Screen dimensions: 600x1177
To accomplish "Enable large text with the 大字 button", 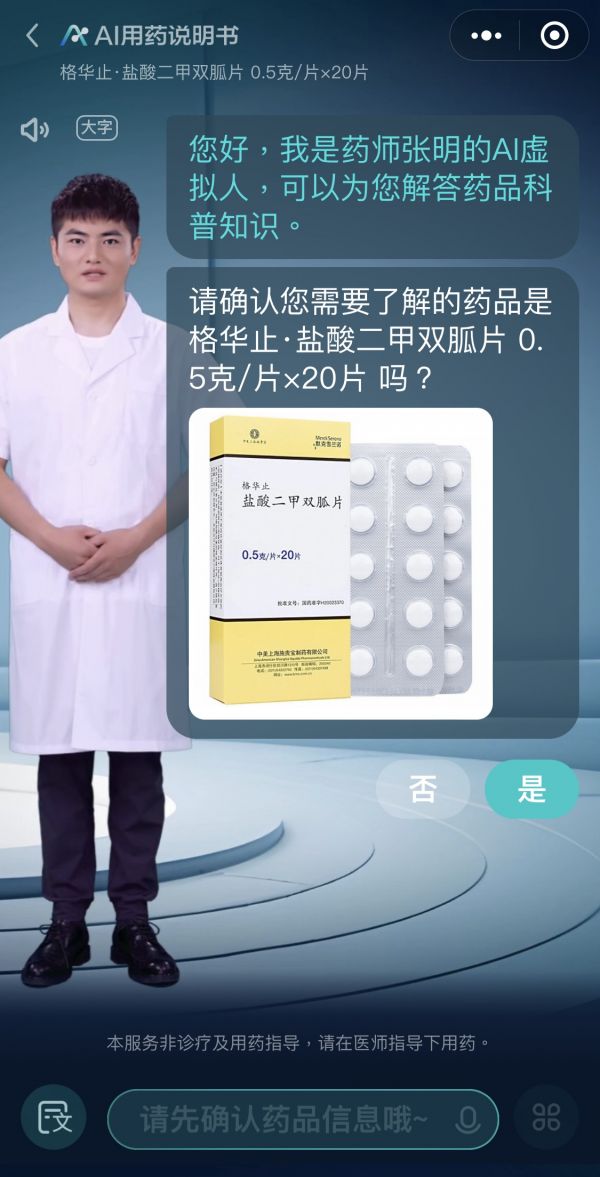I will pos(96,128).
